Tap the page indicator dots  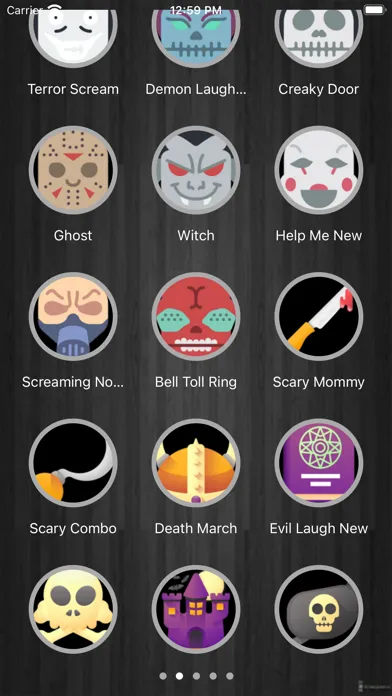pyautogui.click(x=196, y=676)
